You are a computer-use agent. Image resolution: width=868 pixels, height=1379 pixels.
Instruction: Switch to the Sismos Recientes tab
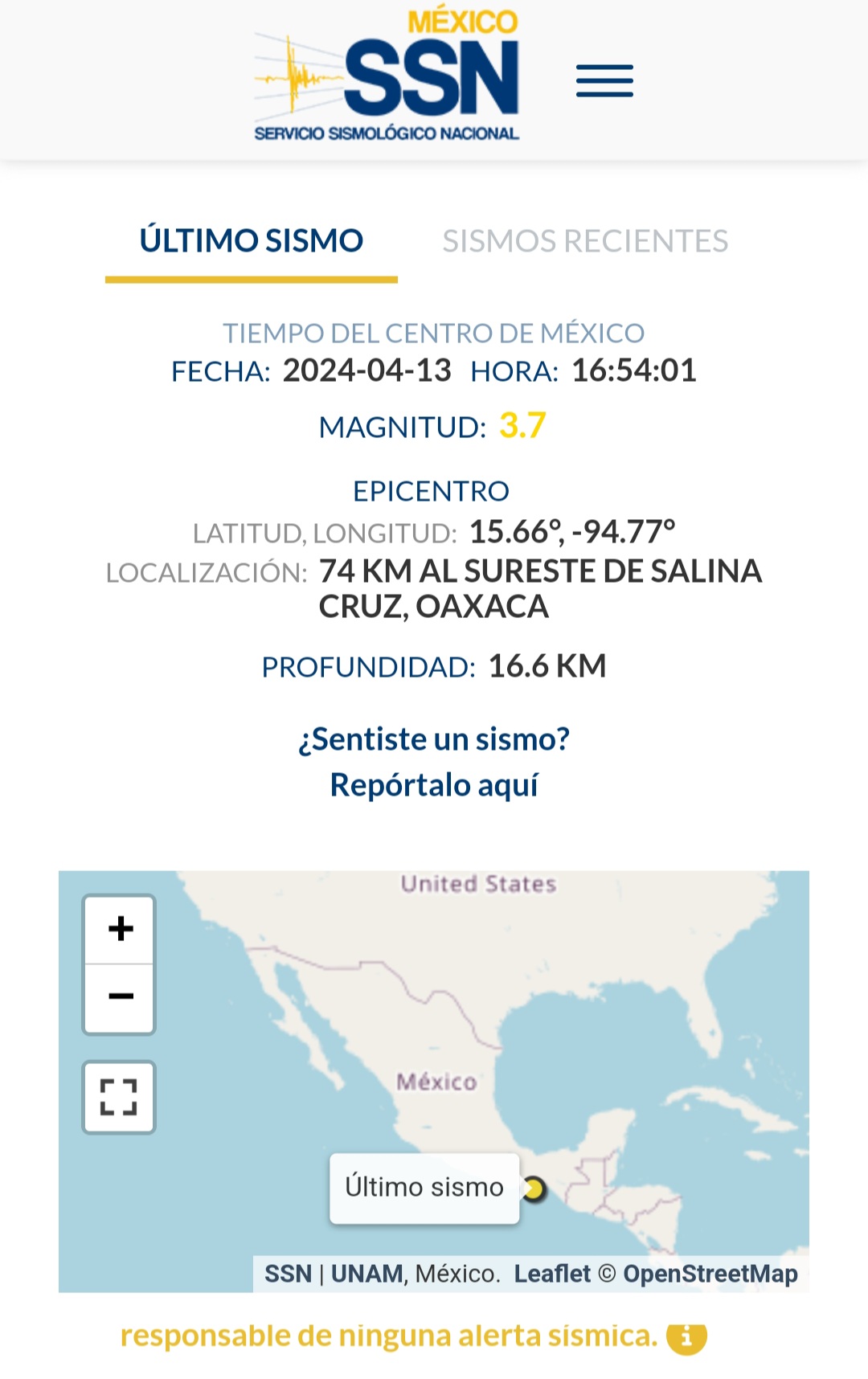tap(585, 241)
